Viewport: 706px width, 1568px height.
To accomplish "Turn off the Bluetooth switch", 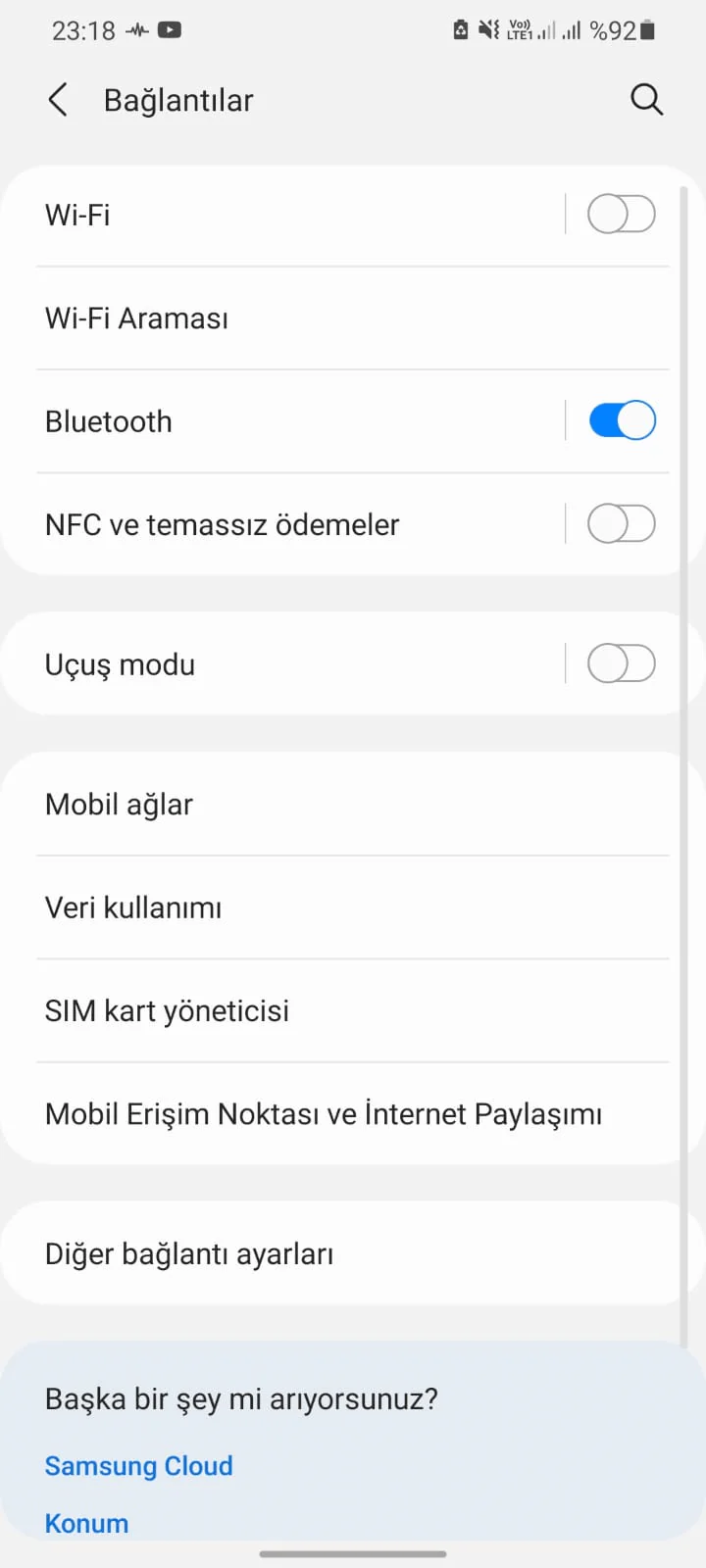I will point(621,421).
